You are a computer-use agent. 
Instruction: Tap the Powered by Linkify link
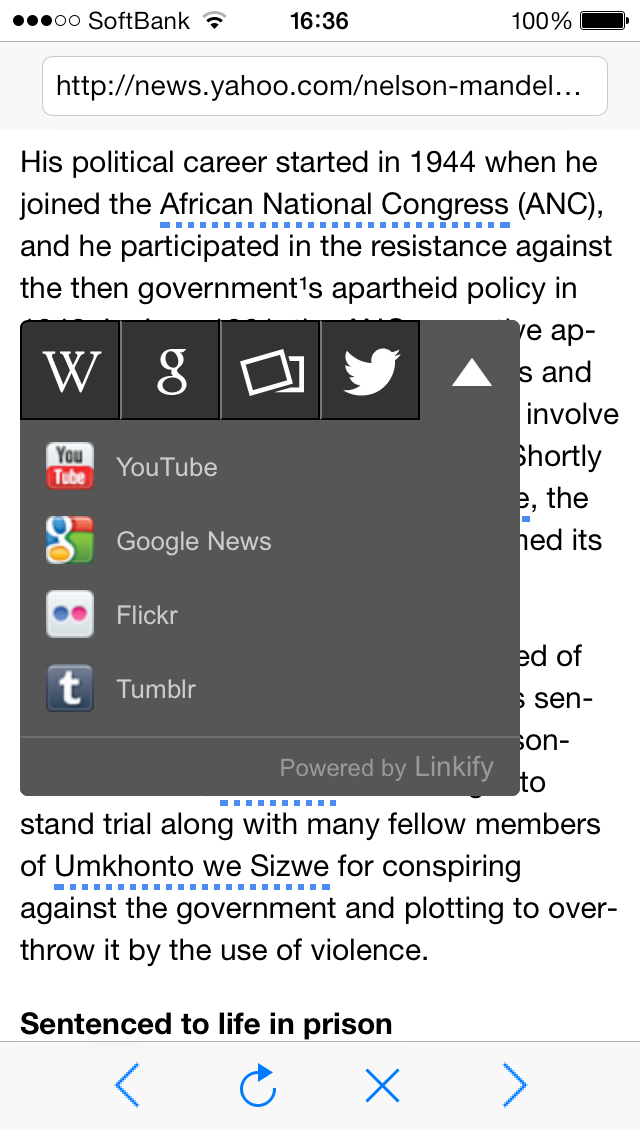coord(386,767)
